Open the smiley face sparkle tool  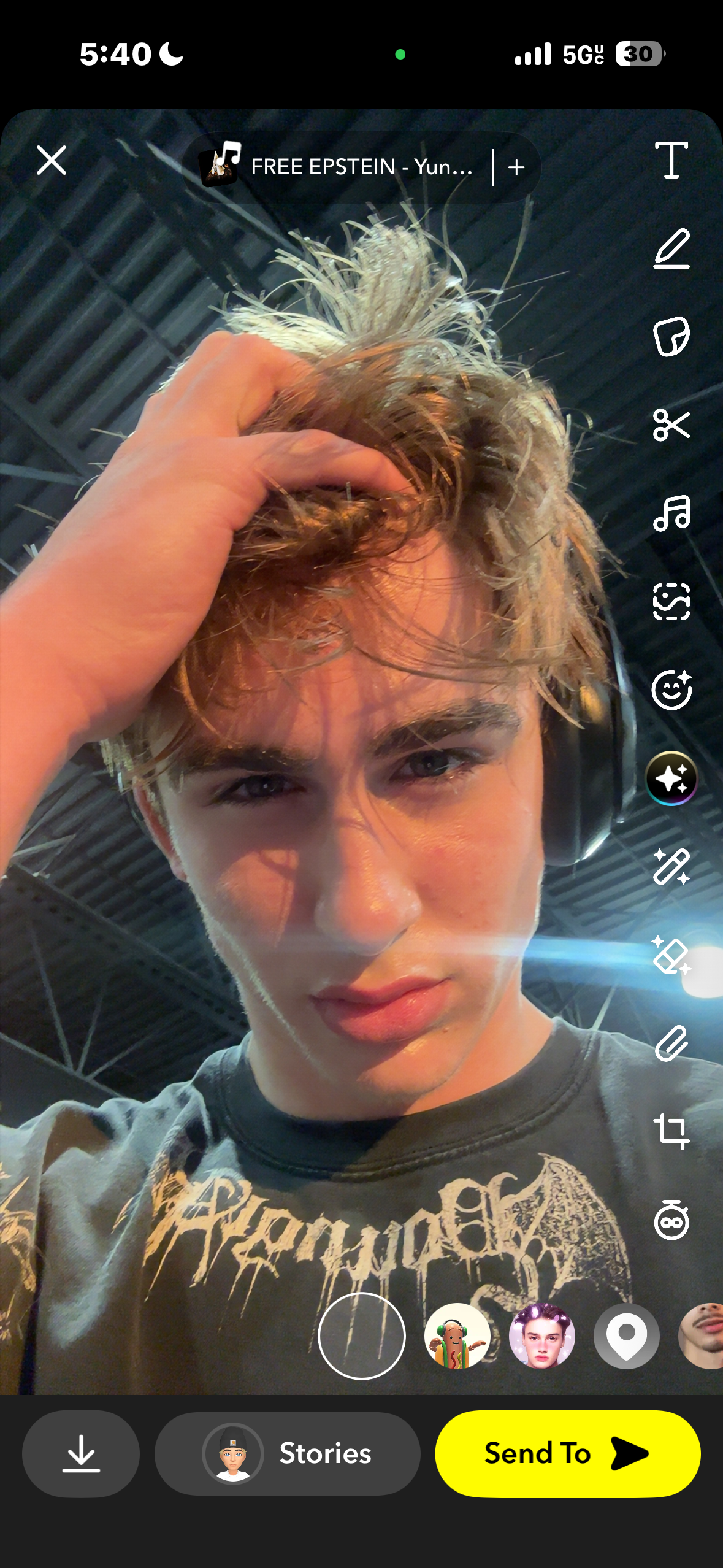[671, 690]
